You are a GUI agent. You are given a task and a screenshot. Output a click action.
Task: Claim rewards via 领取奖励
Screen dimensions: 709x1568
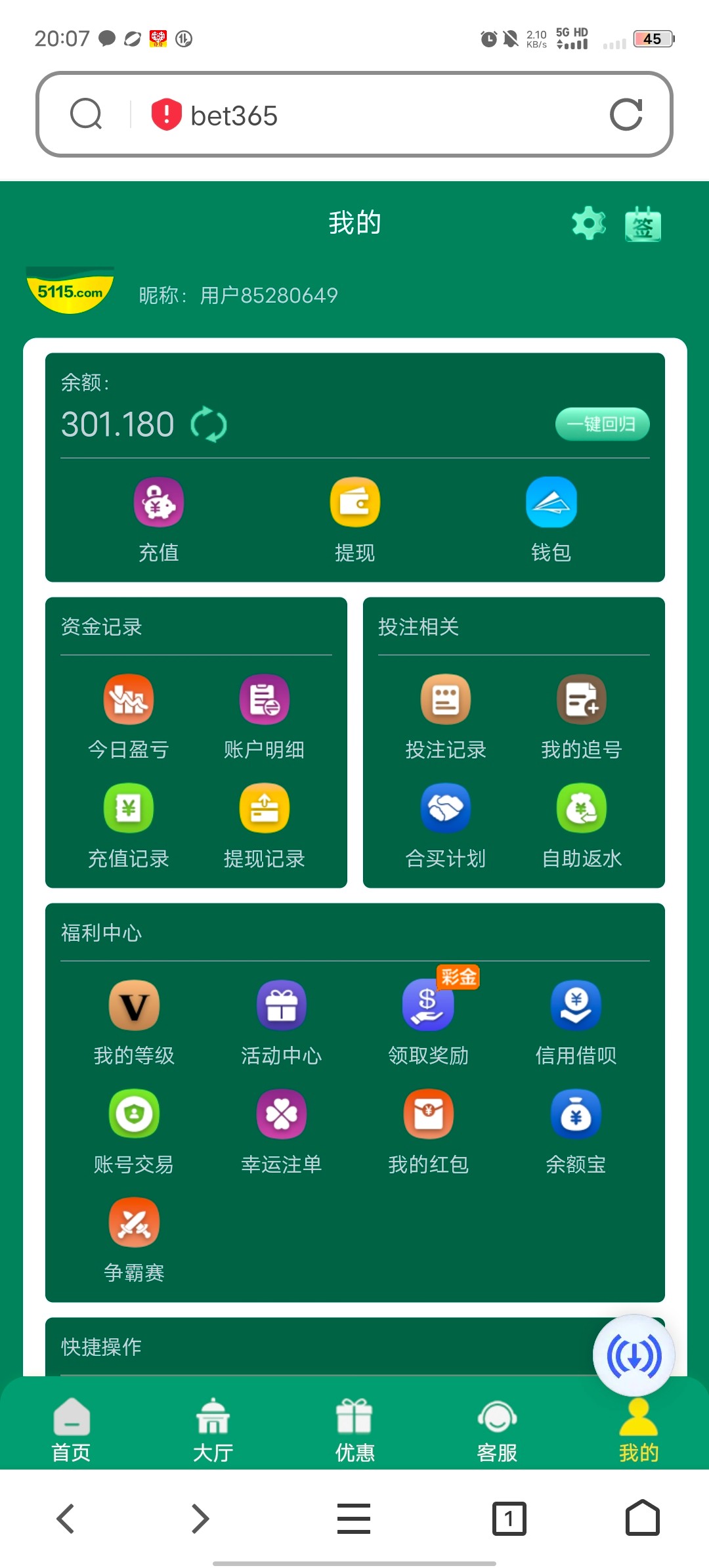[x=428, y=1022]
